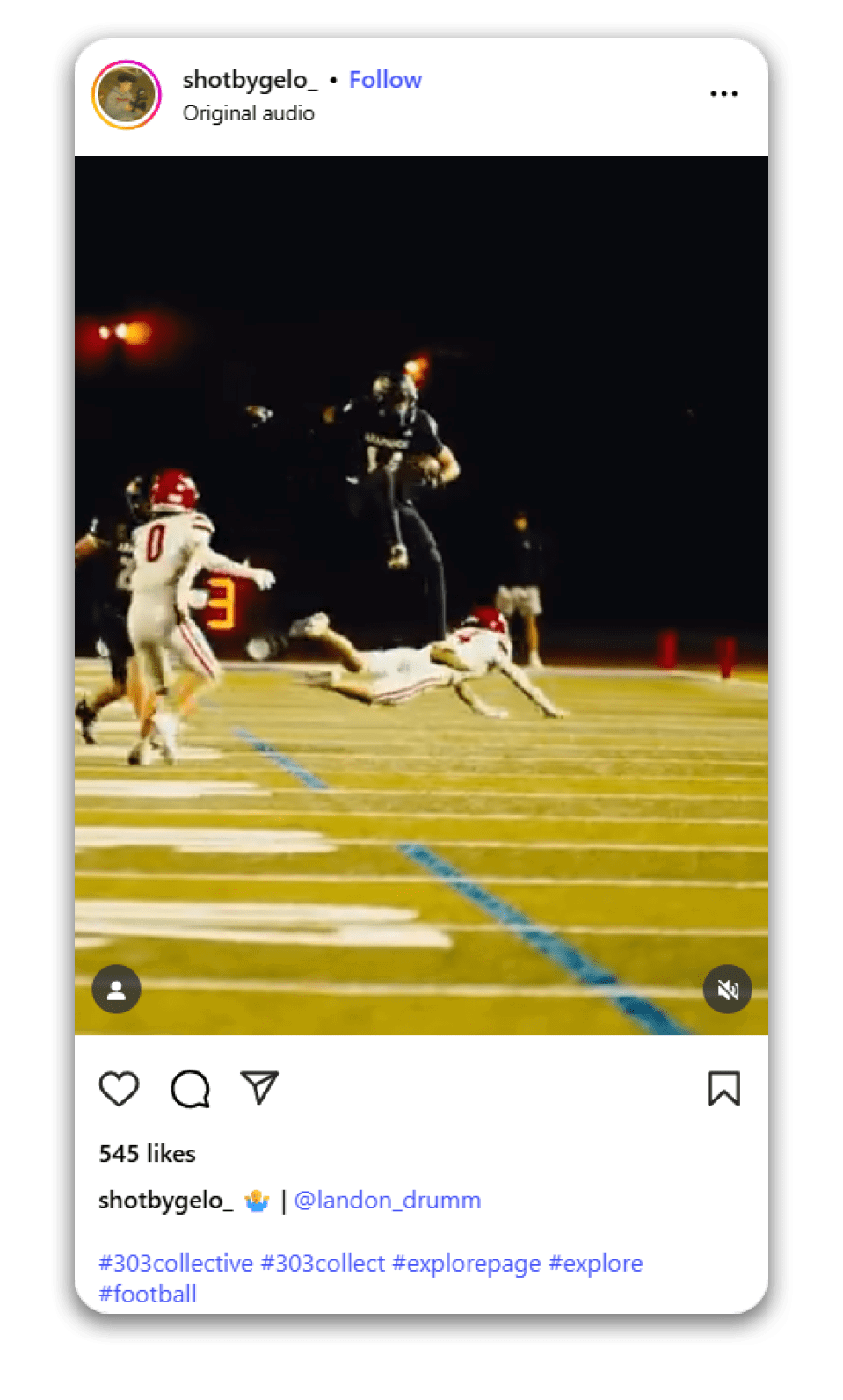The height and width of the screenshot is (1400, 843).
Task: Open @landon_drumm profile mention
Action: pyautogui.click(x=387, y=1200)
